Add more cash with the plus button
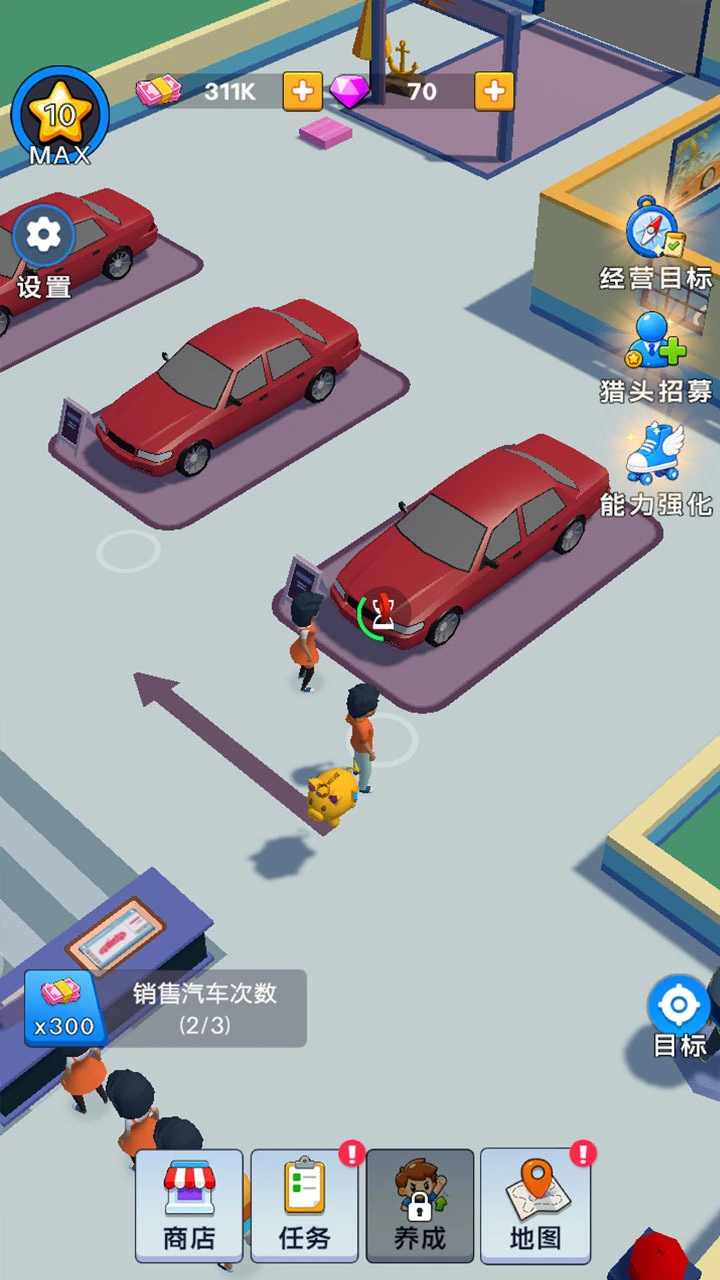Viewport: 720px width, 1280px height. click(x=302, y=91)
